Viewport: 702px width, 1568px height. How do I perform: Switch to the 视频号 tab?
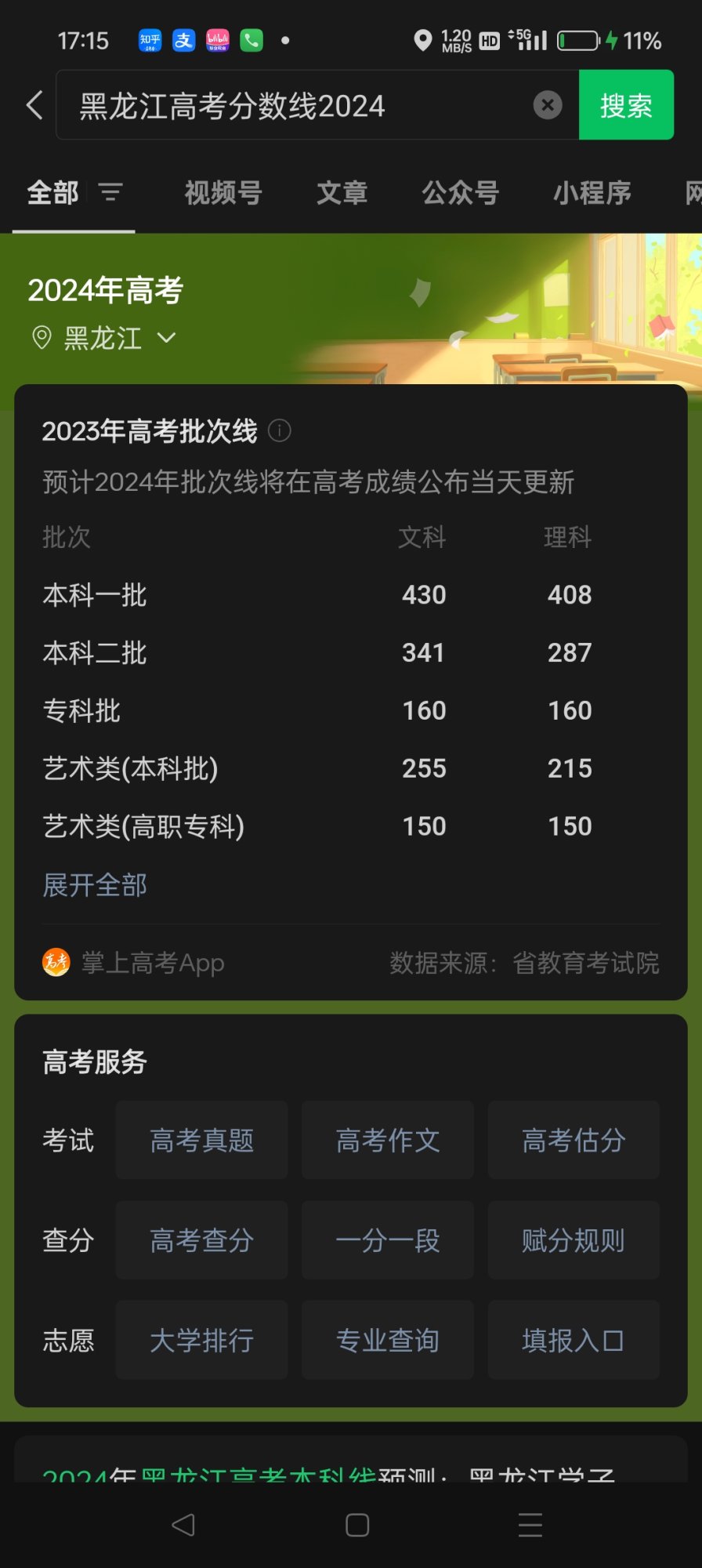click(223, 193)
